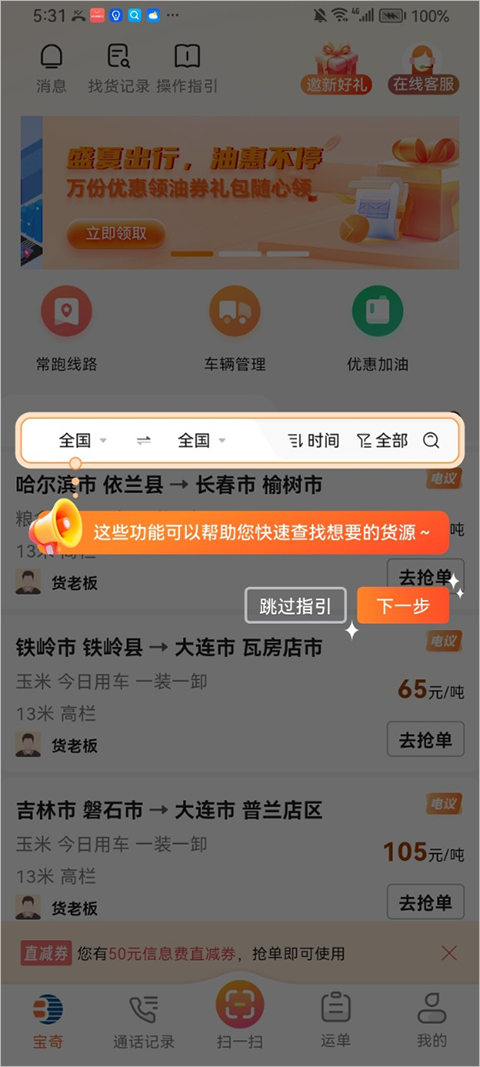Switch to 运单 tab
This screenshot has width=480, height=1067.
point(336,1019)
